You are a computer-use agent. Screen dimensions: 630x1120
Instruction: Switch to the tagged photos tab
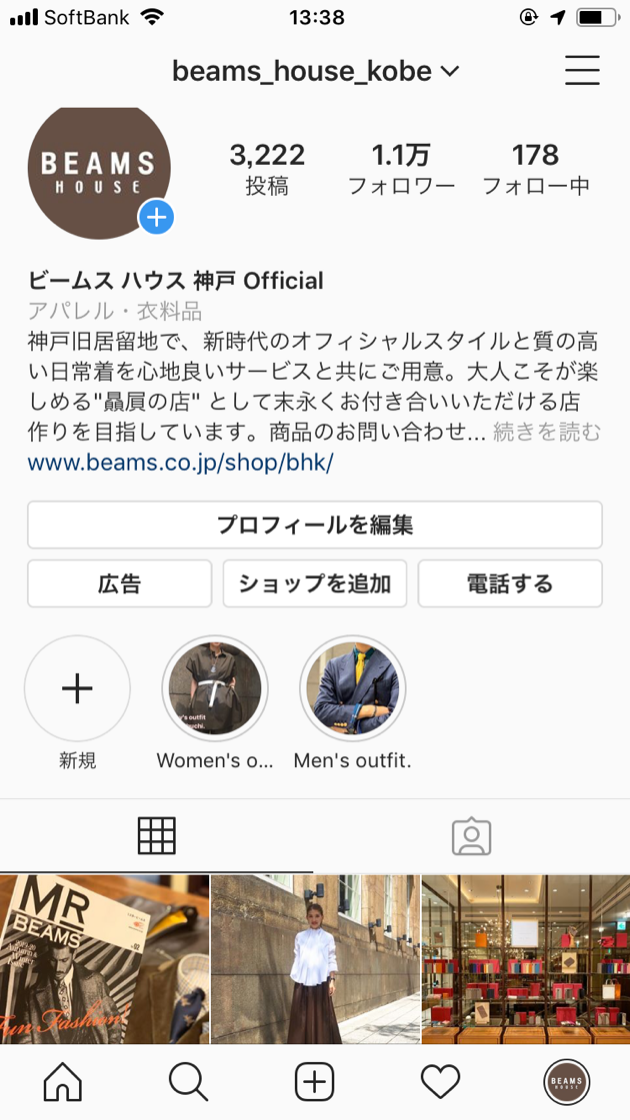(x=471, y=836)
